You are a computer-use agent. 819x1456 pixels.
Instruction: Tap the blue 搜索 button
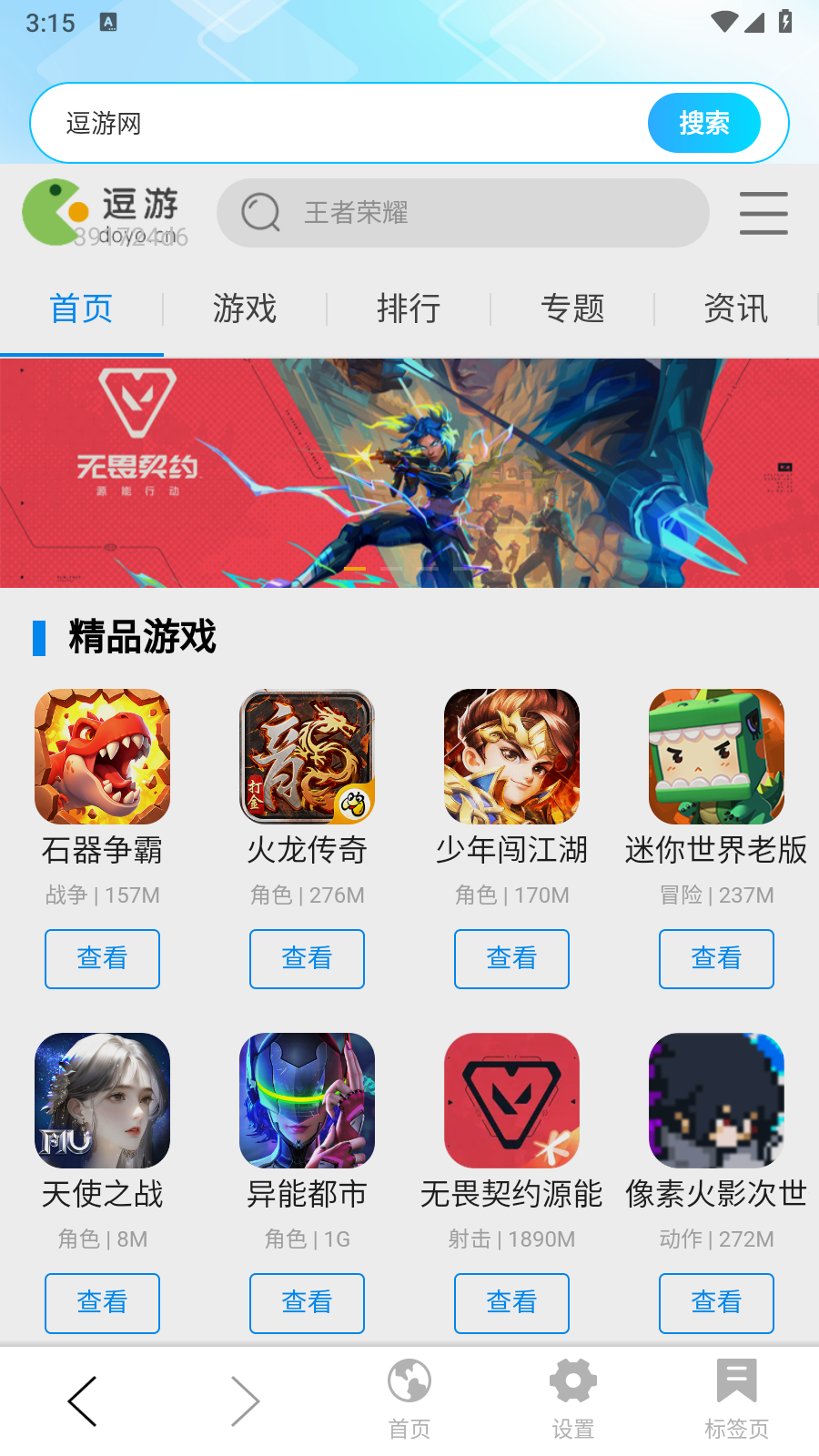click(703, 123)
